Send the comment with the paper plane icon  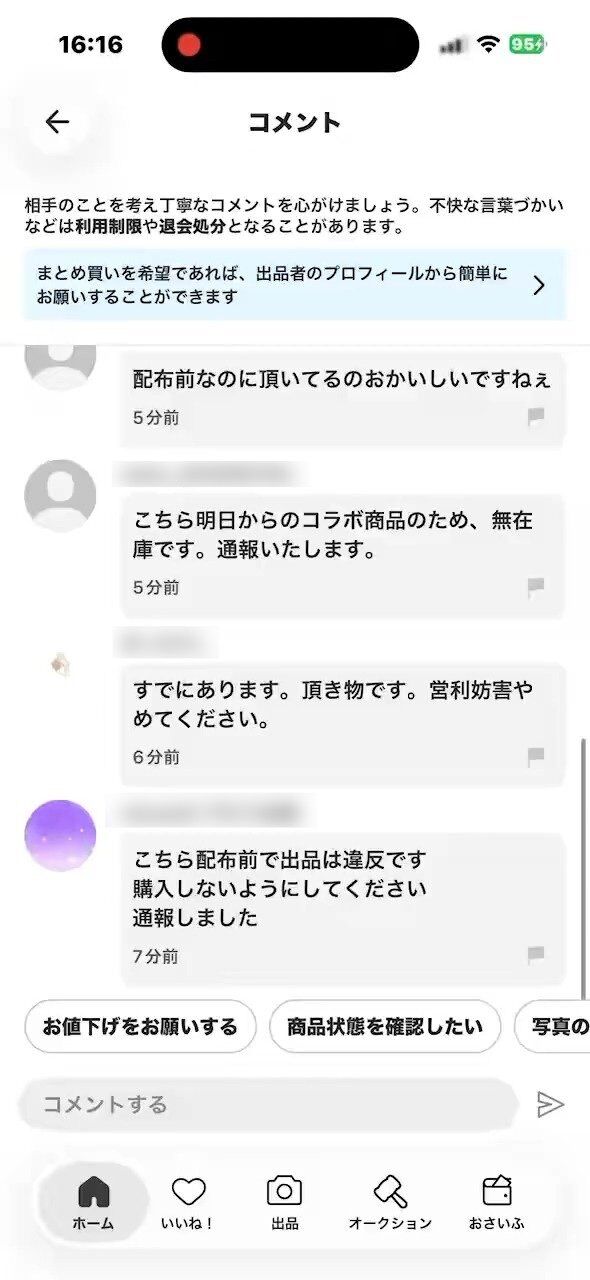pos(551,1104)
